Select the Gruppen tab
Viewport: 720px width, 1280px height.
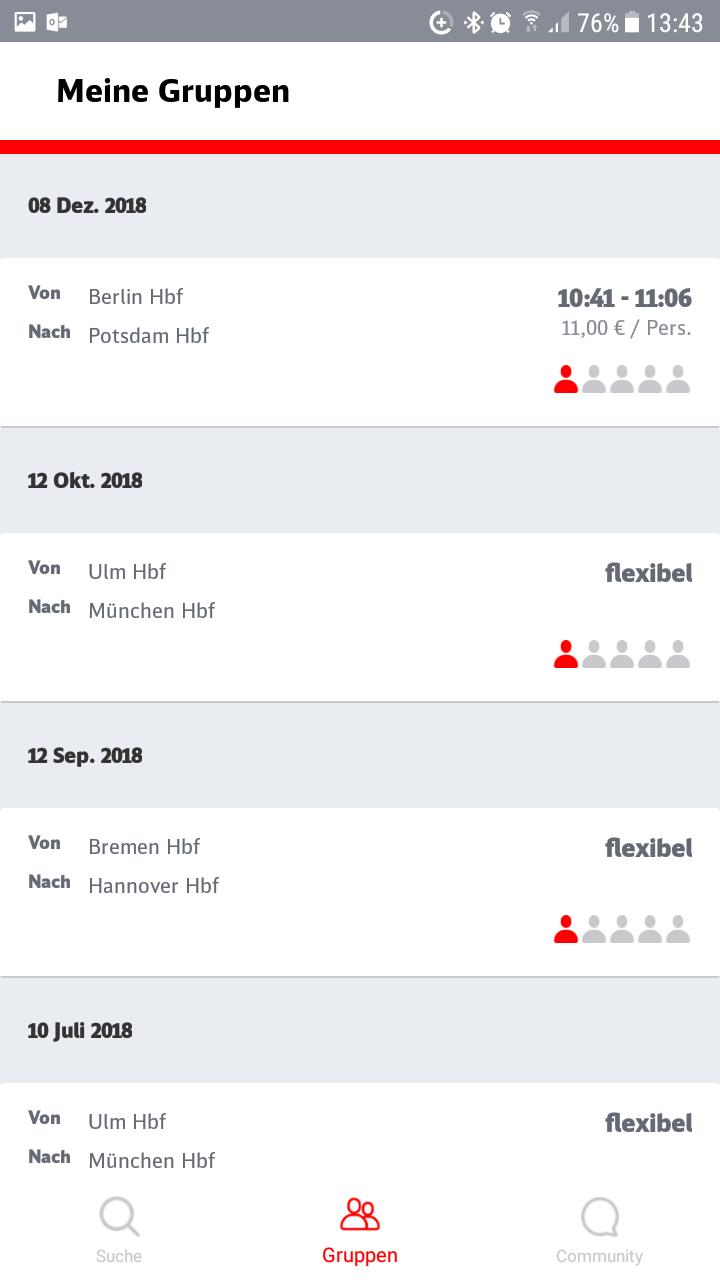(360, 1232)
